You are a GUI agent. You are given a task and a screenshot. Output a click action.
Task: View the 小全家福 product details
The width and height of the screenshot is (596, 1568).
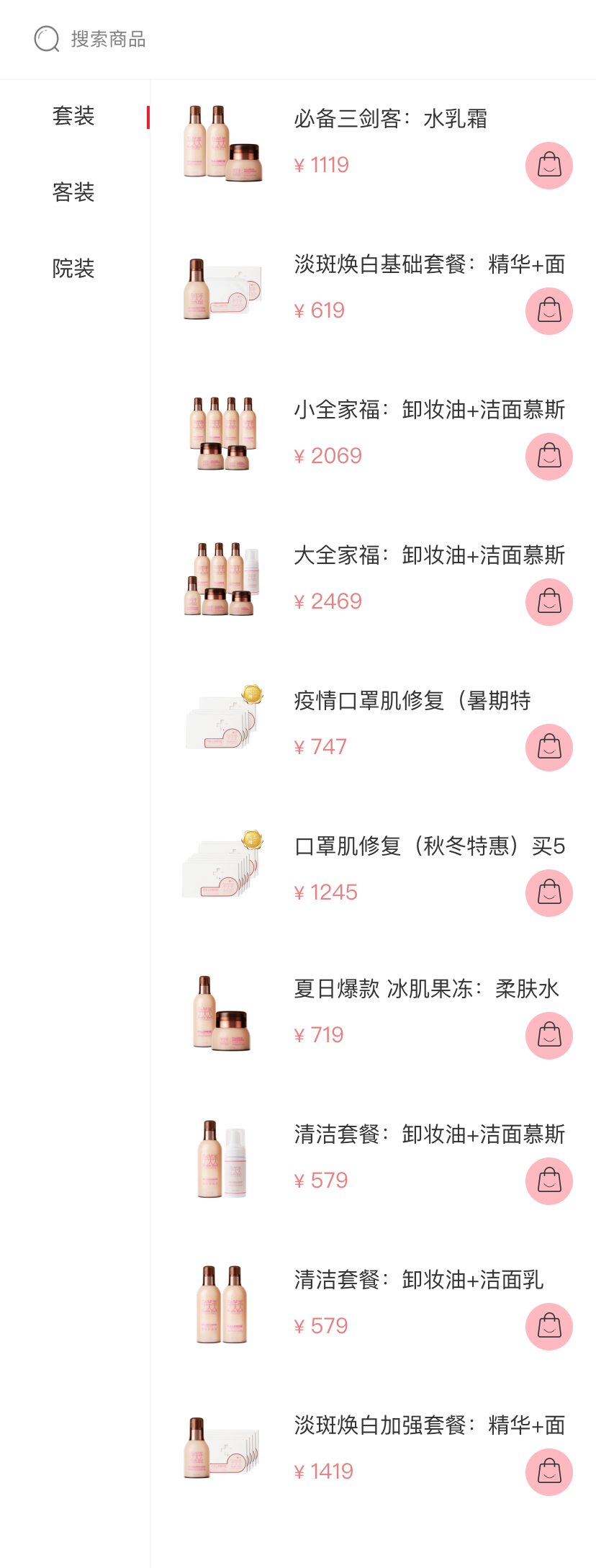pyautogui.click(x=429, y=410)
